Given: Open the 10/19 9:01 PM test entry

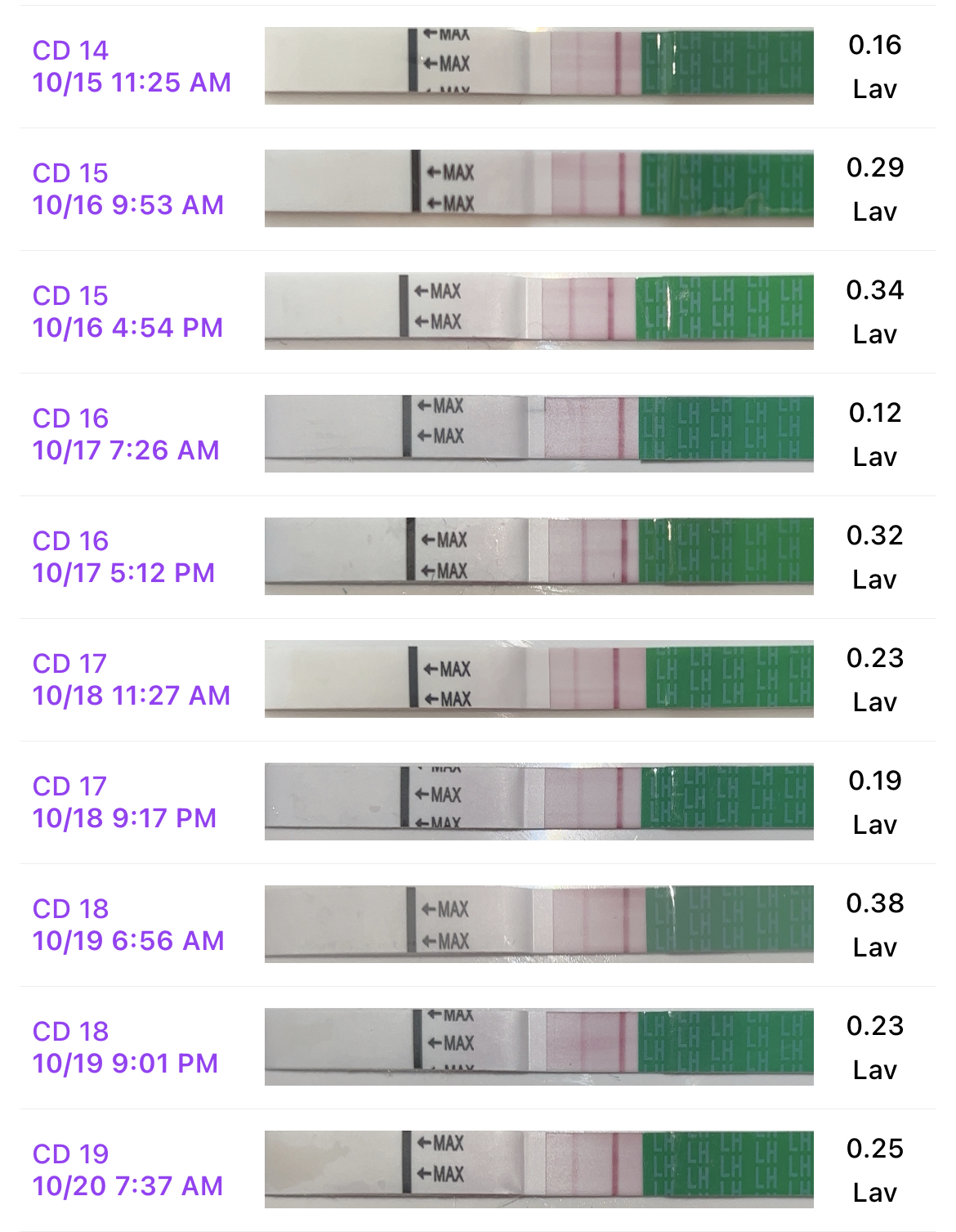Looking at the screenshot, I should pos(125,1047).
